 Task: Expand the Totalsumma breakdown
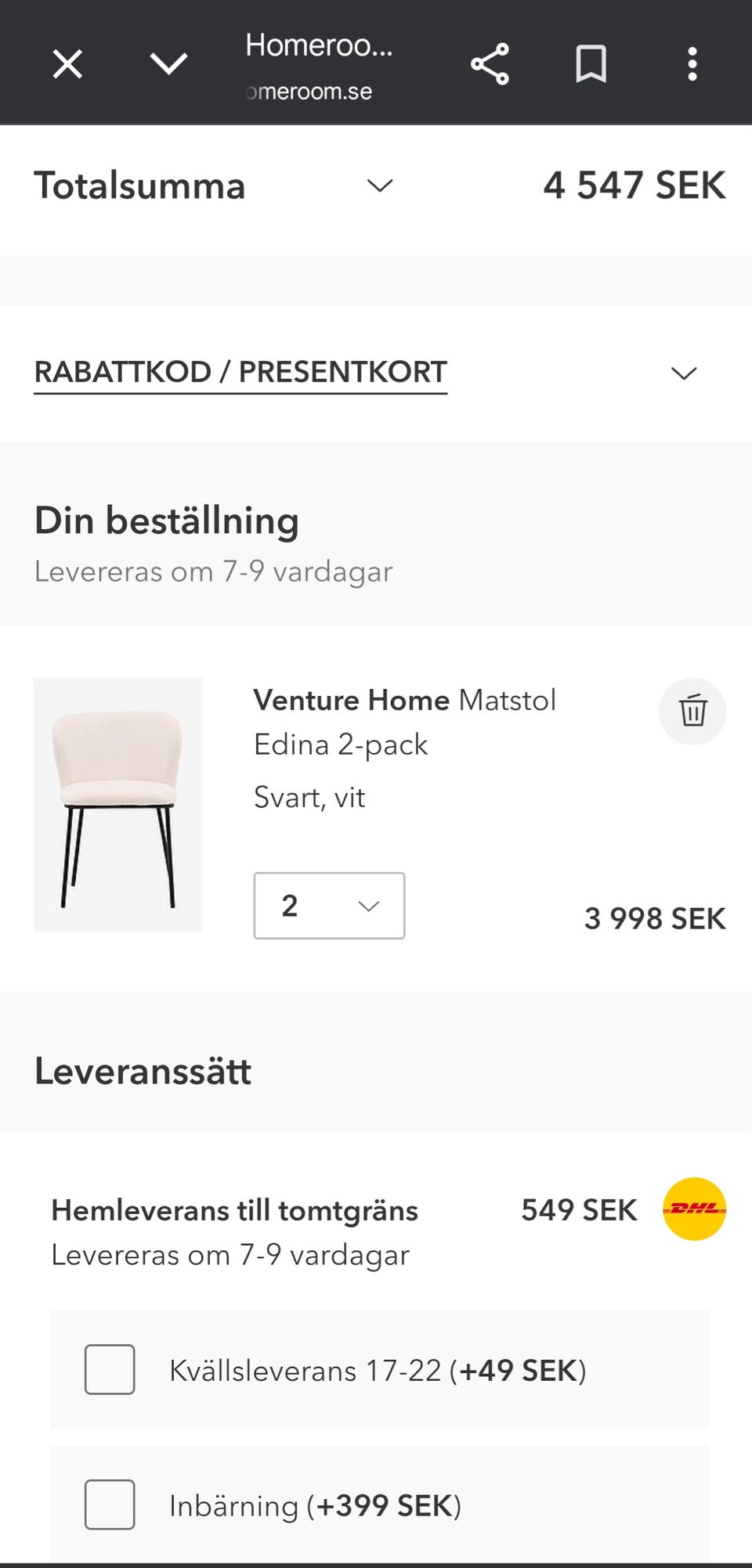pos(379,186)
